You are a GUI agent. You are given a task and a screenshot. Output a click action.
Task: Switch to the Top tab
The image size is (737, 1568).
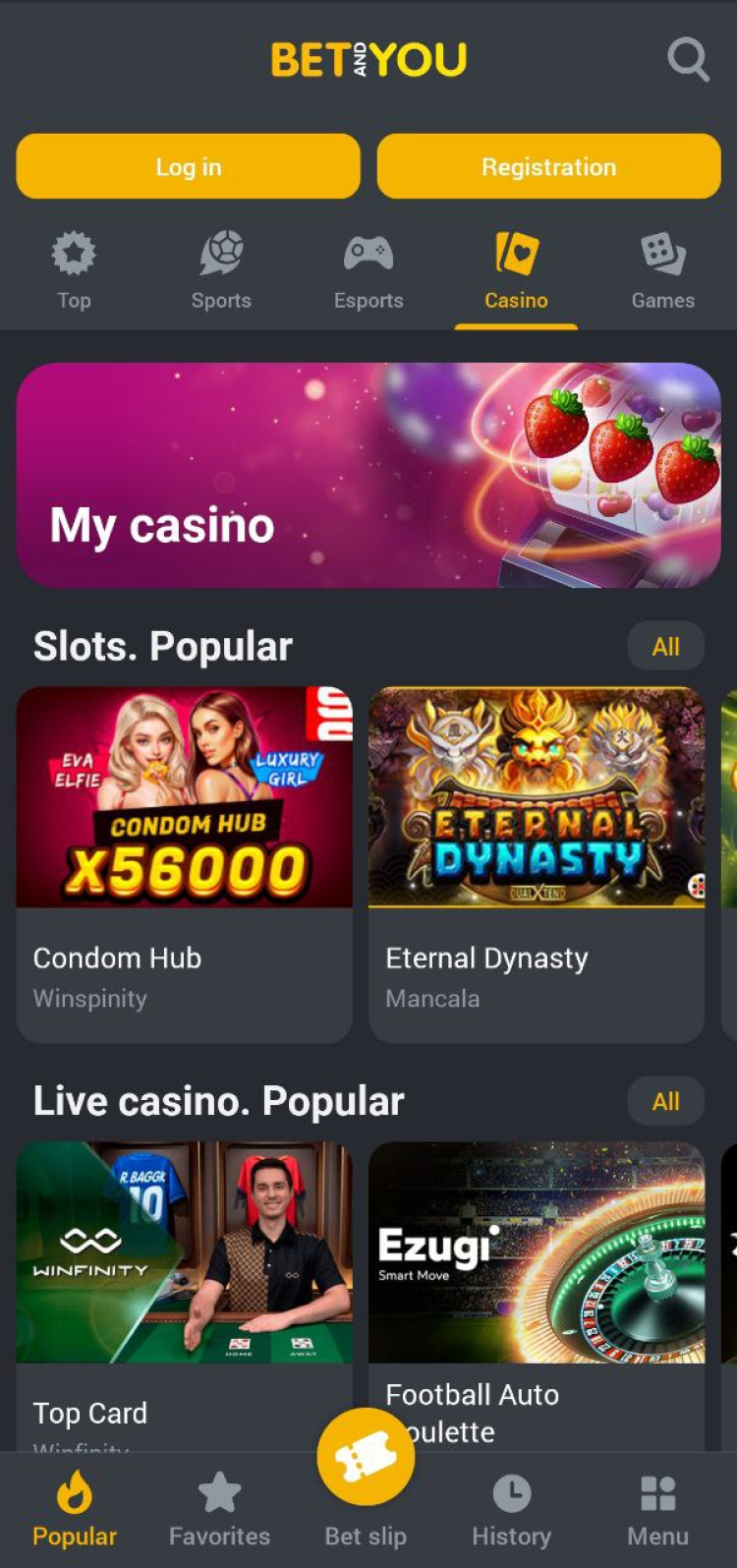click(x=74, y=272)
